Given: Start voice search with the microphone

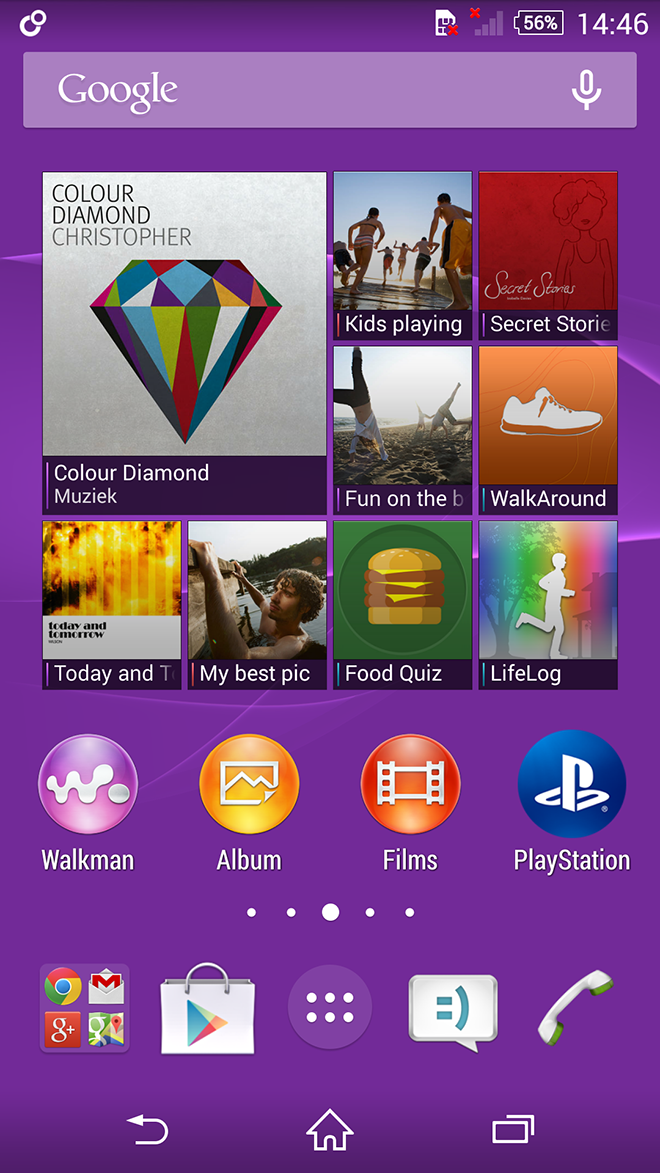Looking at the screenshot, I should pyautogui.click(x=586, y=91).
